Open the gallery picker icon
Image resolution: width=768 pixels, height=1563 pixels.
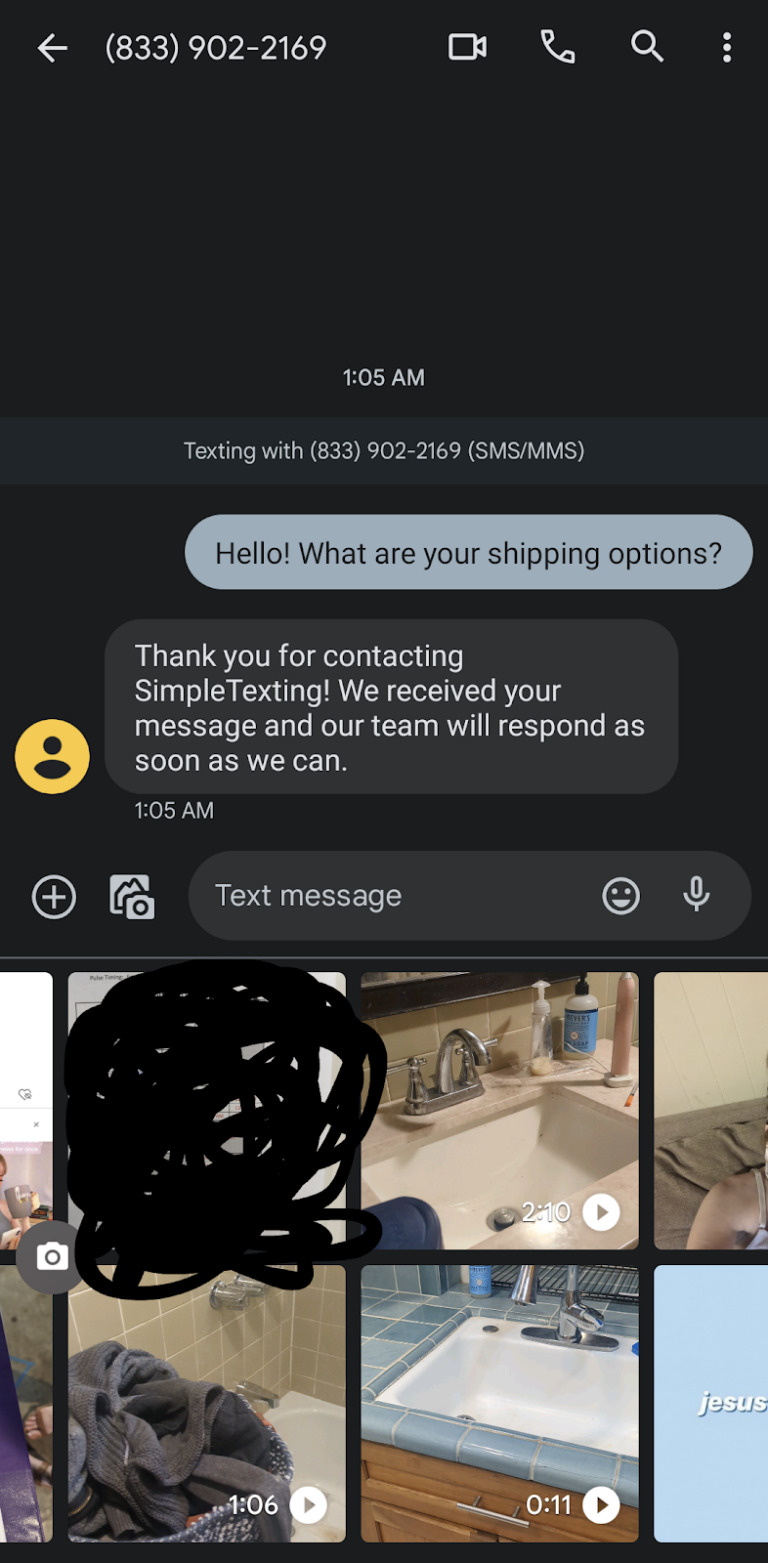131,896
